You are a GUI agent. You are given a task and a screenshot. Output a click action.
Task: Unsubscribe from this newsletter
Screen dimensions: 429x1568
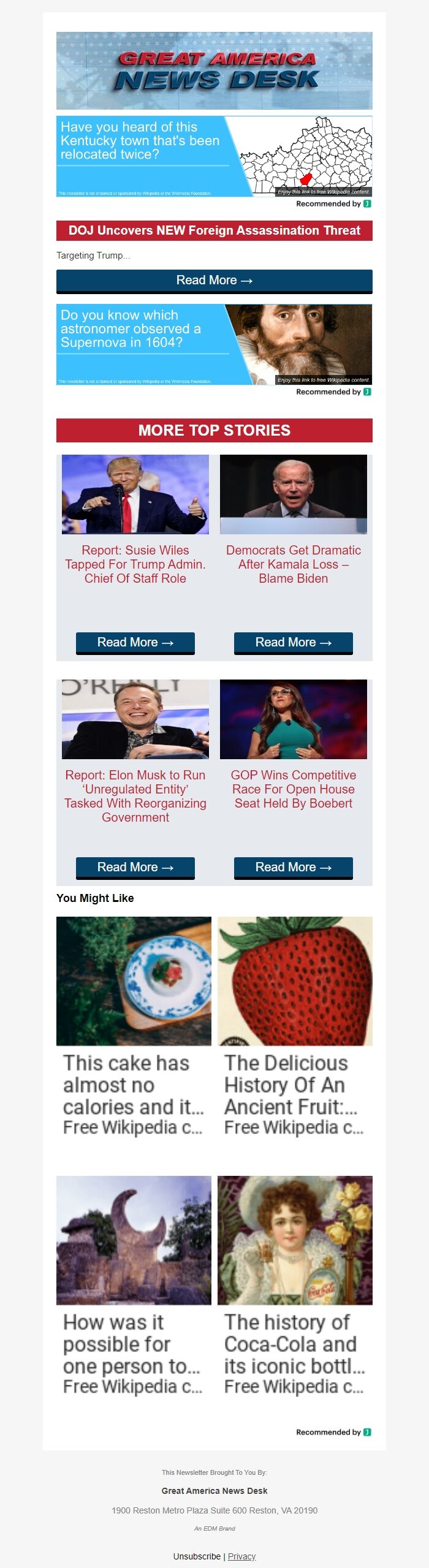point(197,1556)
